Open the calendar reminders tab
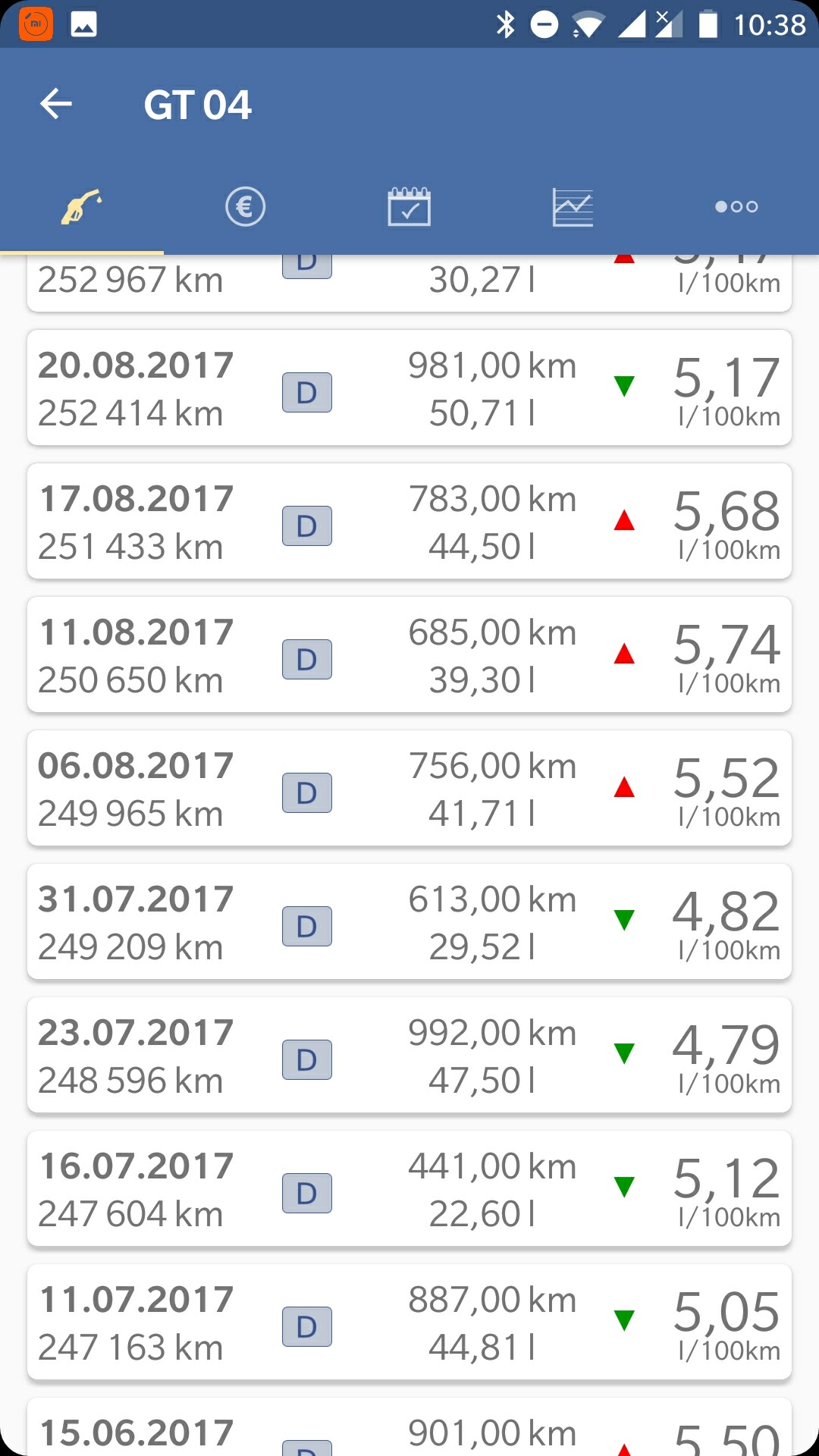Viewport: 819px width, 1456px height. point(409,206)
